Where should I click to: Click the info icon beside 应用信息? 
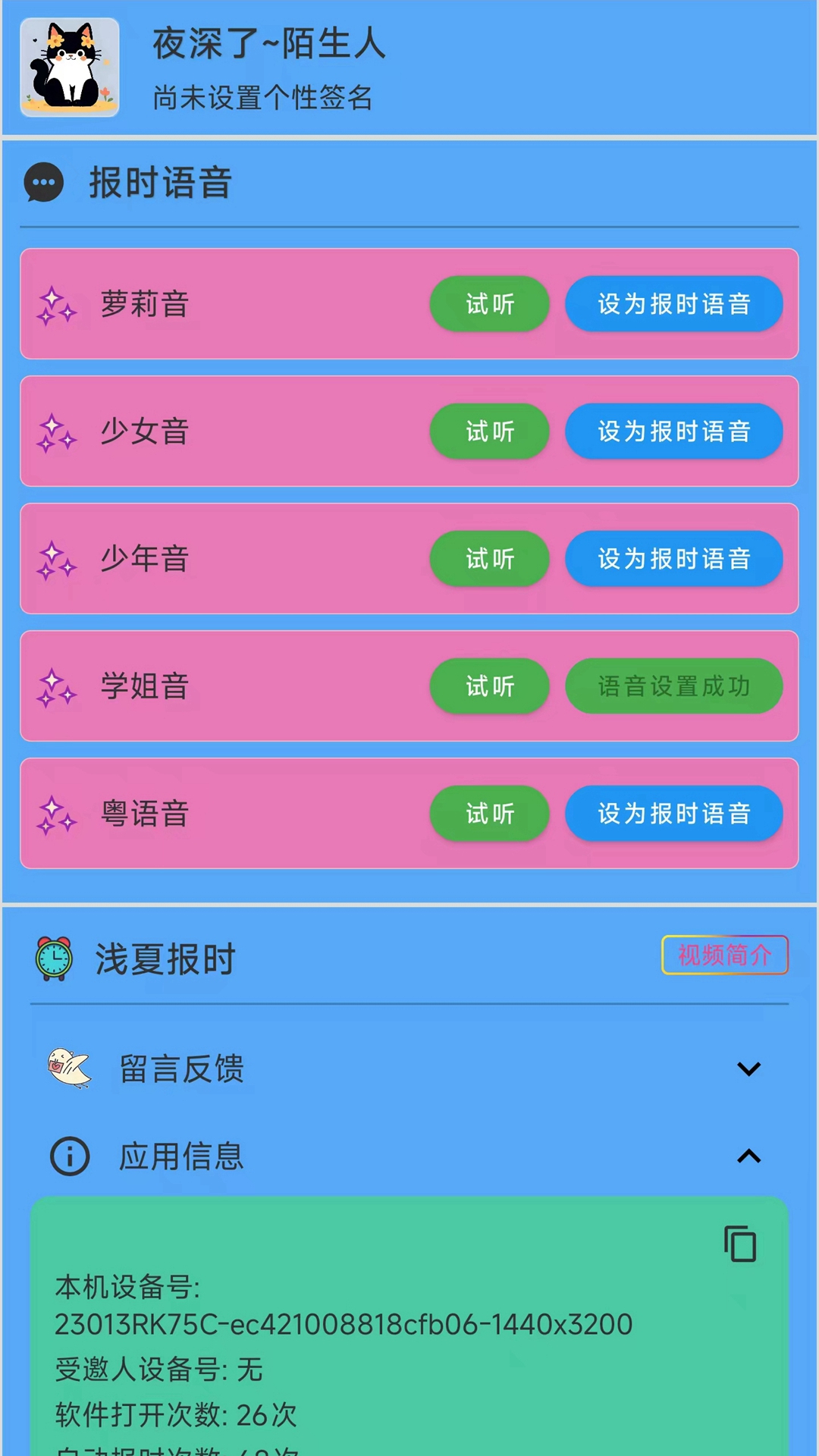68,1156
